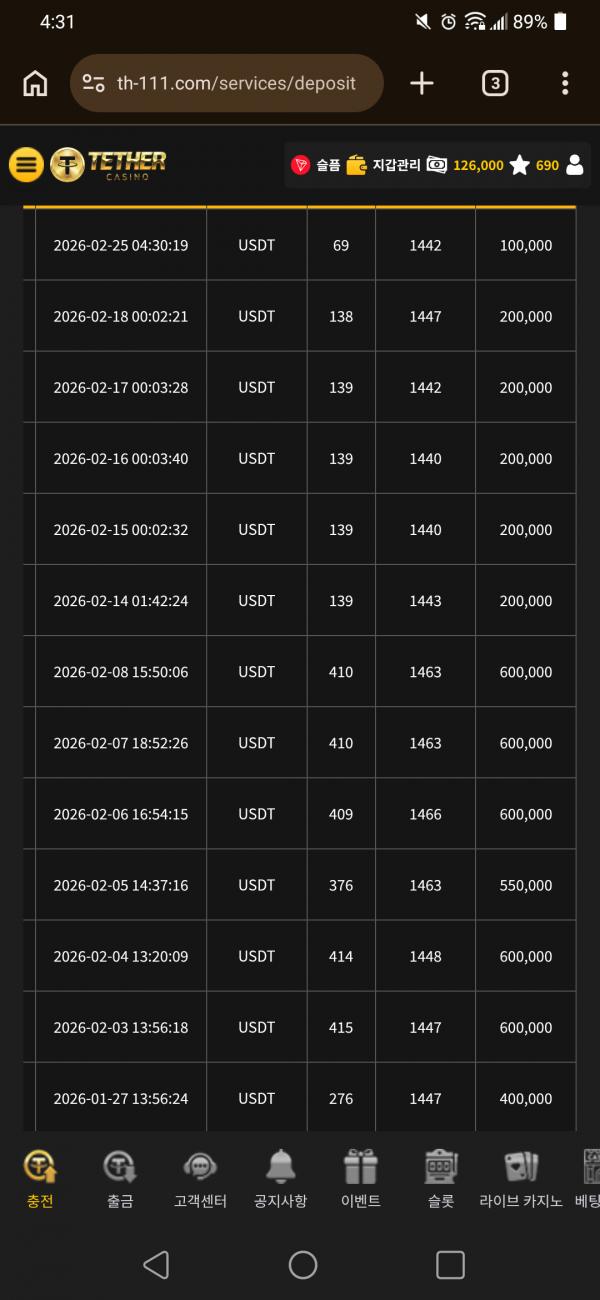This screenshot has width=600, height=1300.
Task: Open 라이브 카지노 section
Action: tap(521, 1179)
